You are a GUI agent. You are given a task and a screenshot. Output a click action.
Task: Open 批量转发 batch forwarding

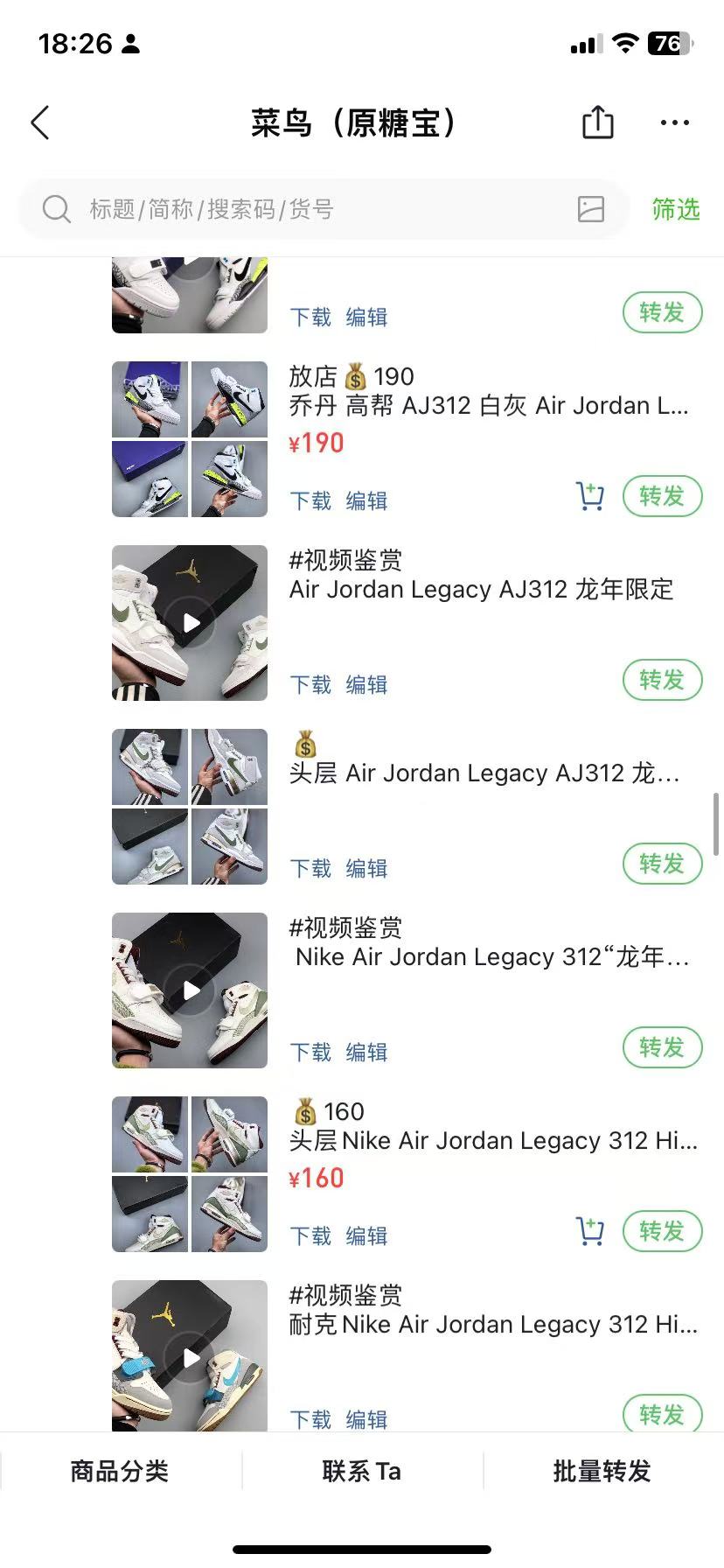pos(602,1471)
